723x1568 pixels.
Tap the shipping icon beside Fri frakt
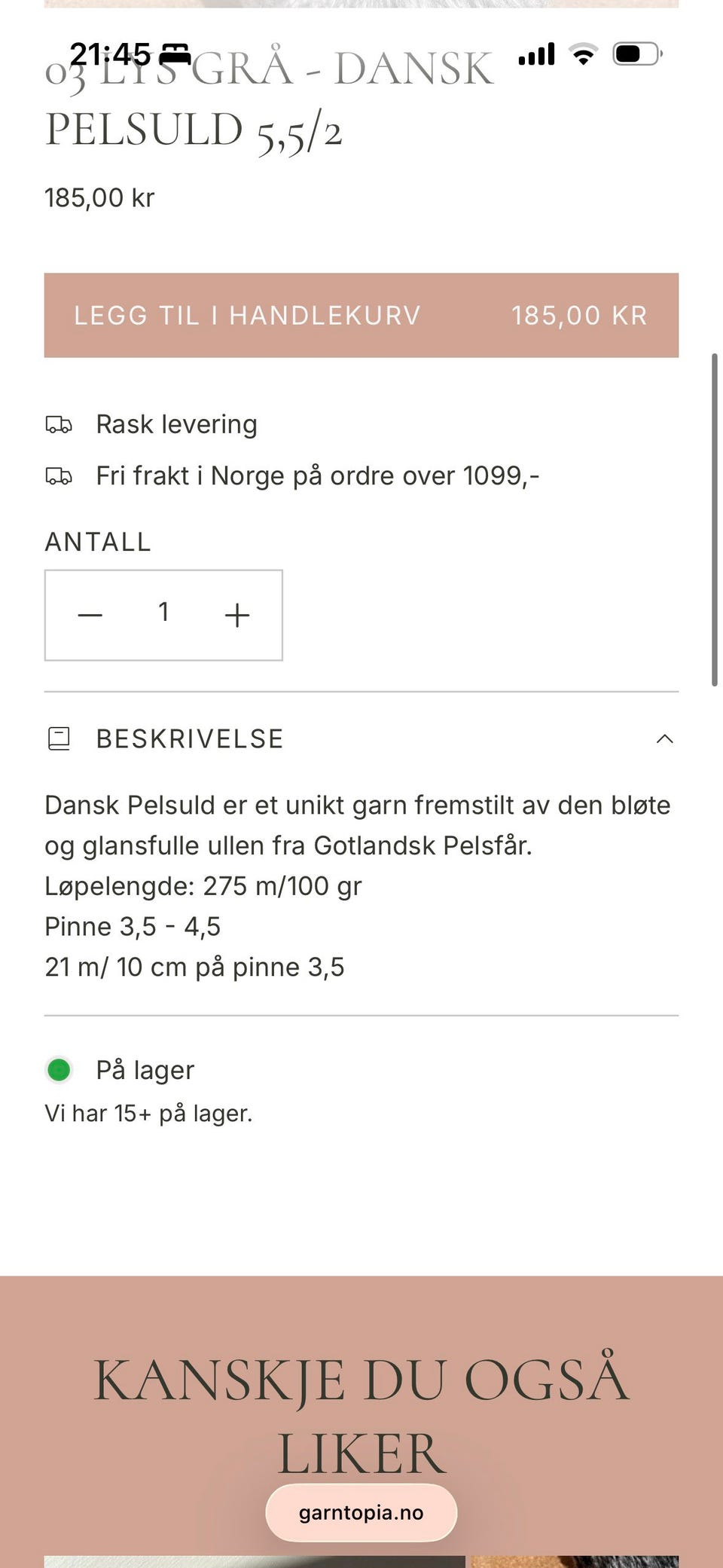(60, 475)
